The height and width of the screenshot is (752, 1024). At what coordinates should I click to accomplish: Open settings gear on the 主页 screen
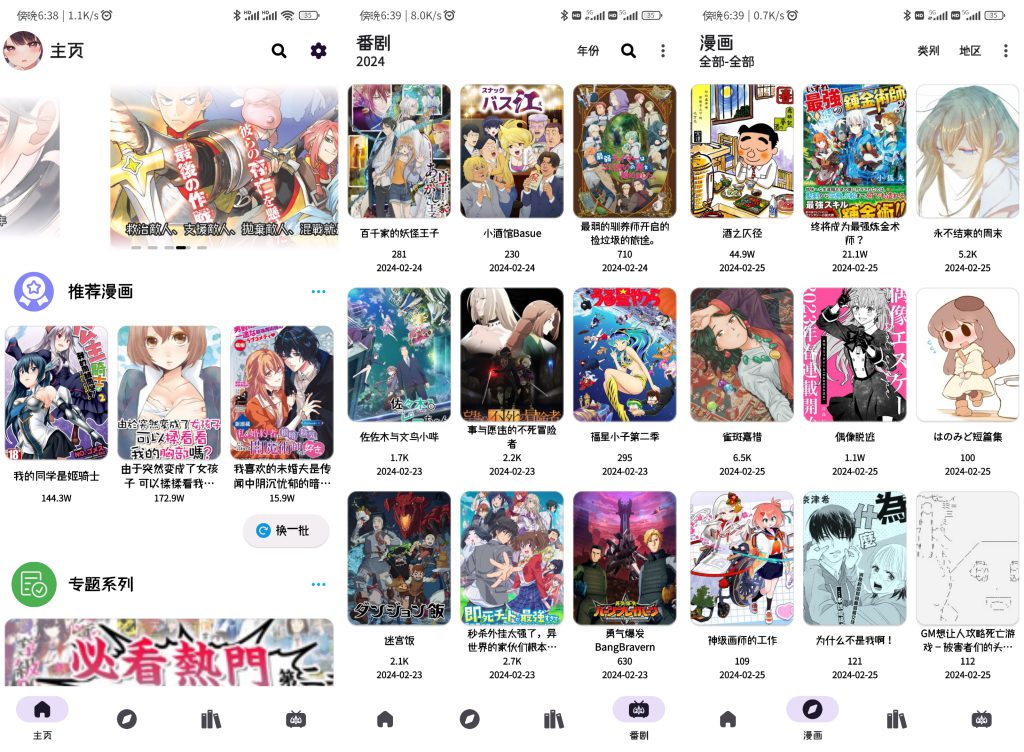(x=318, y=51)
